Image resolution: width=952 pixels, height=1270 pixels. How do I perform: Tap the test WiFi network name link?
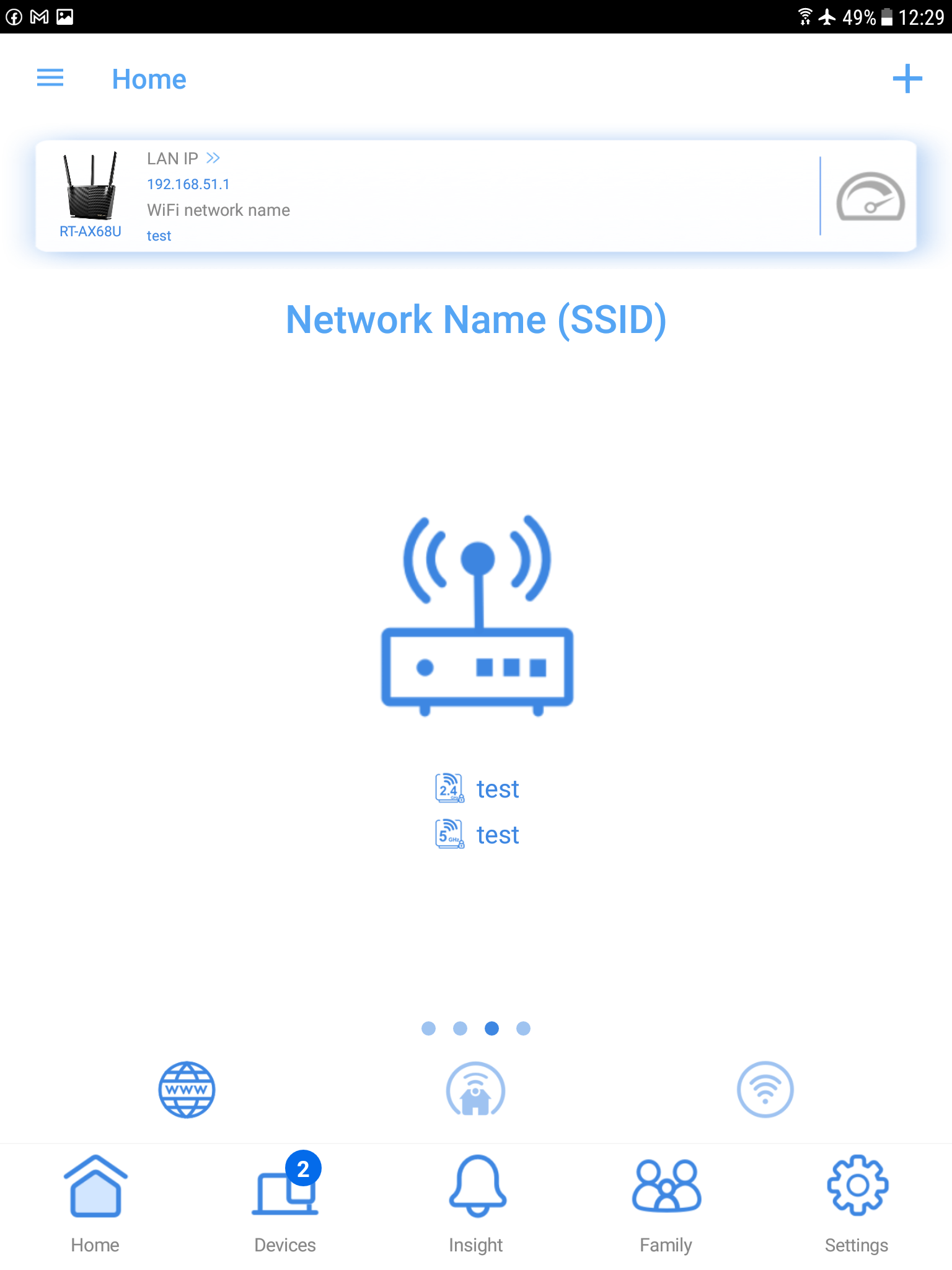click(x=159, y=235)
